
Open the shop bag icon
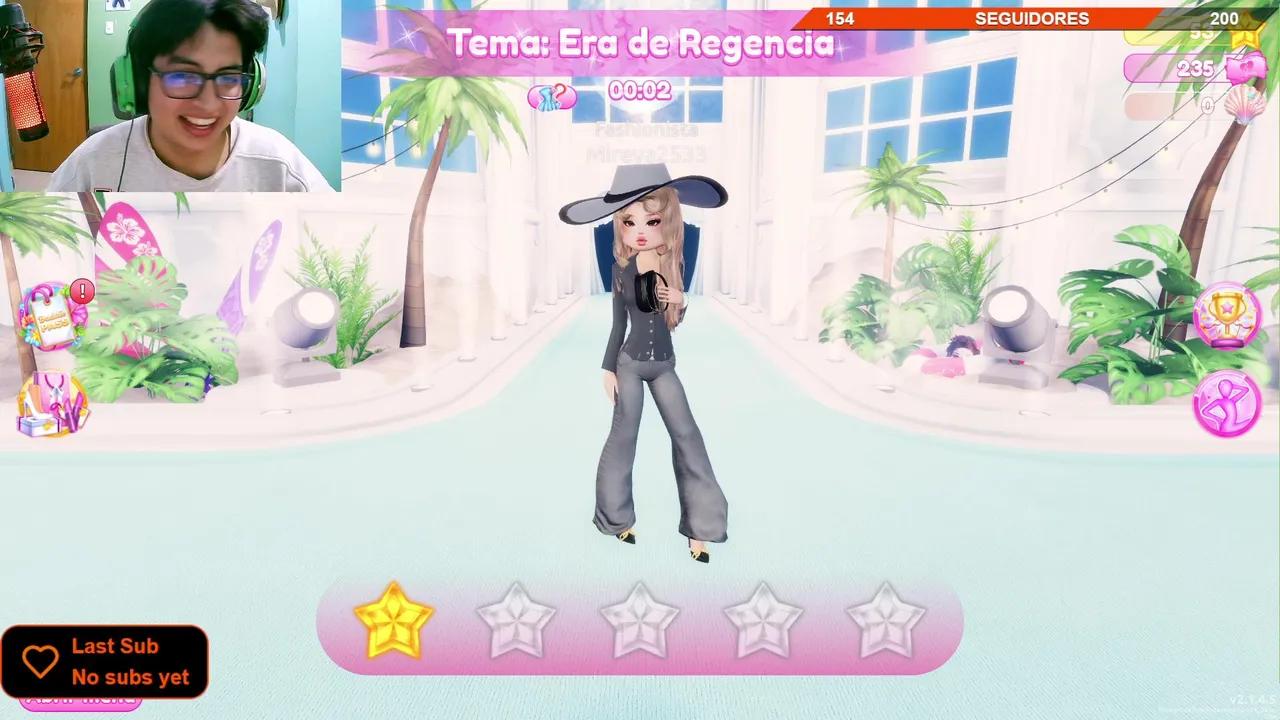(x=52, y=405)
